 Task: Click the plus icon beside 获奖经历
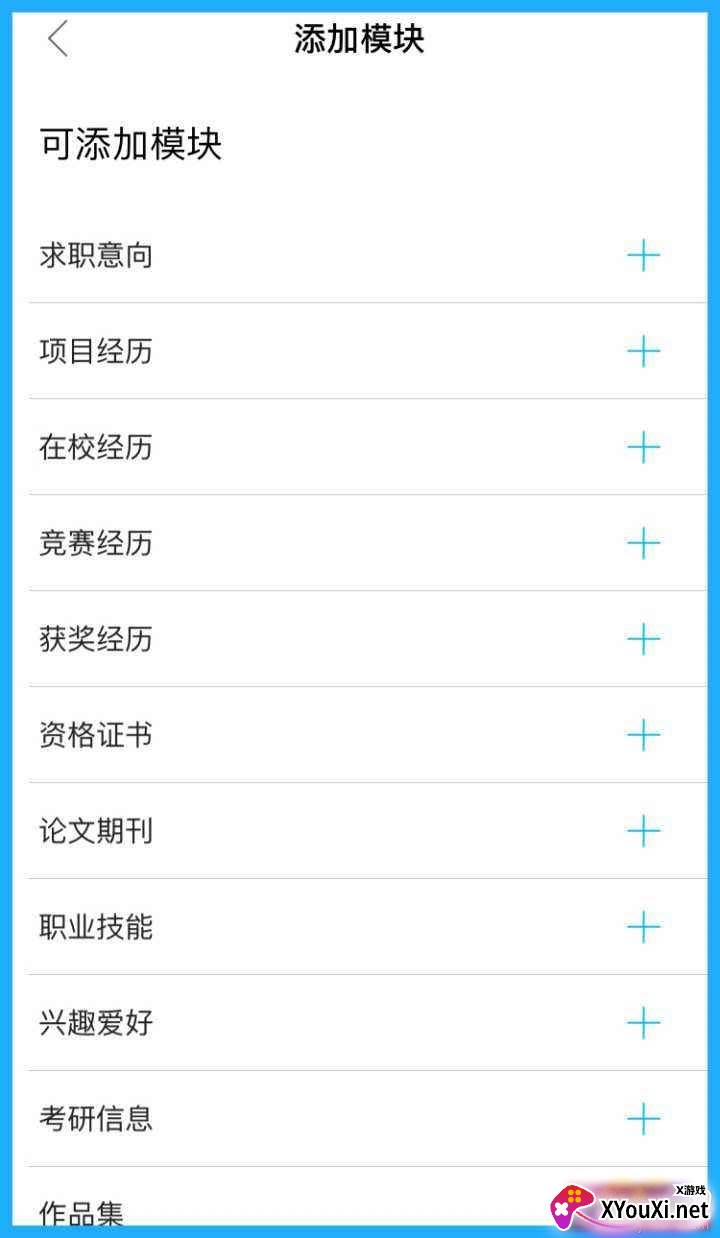644,640
